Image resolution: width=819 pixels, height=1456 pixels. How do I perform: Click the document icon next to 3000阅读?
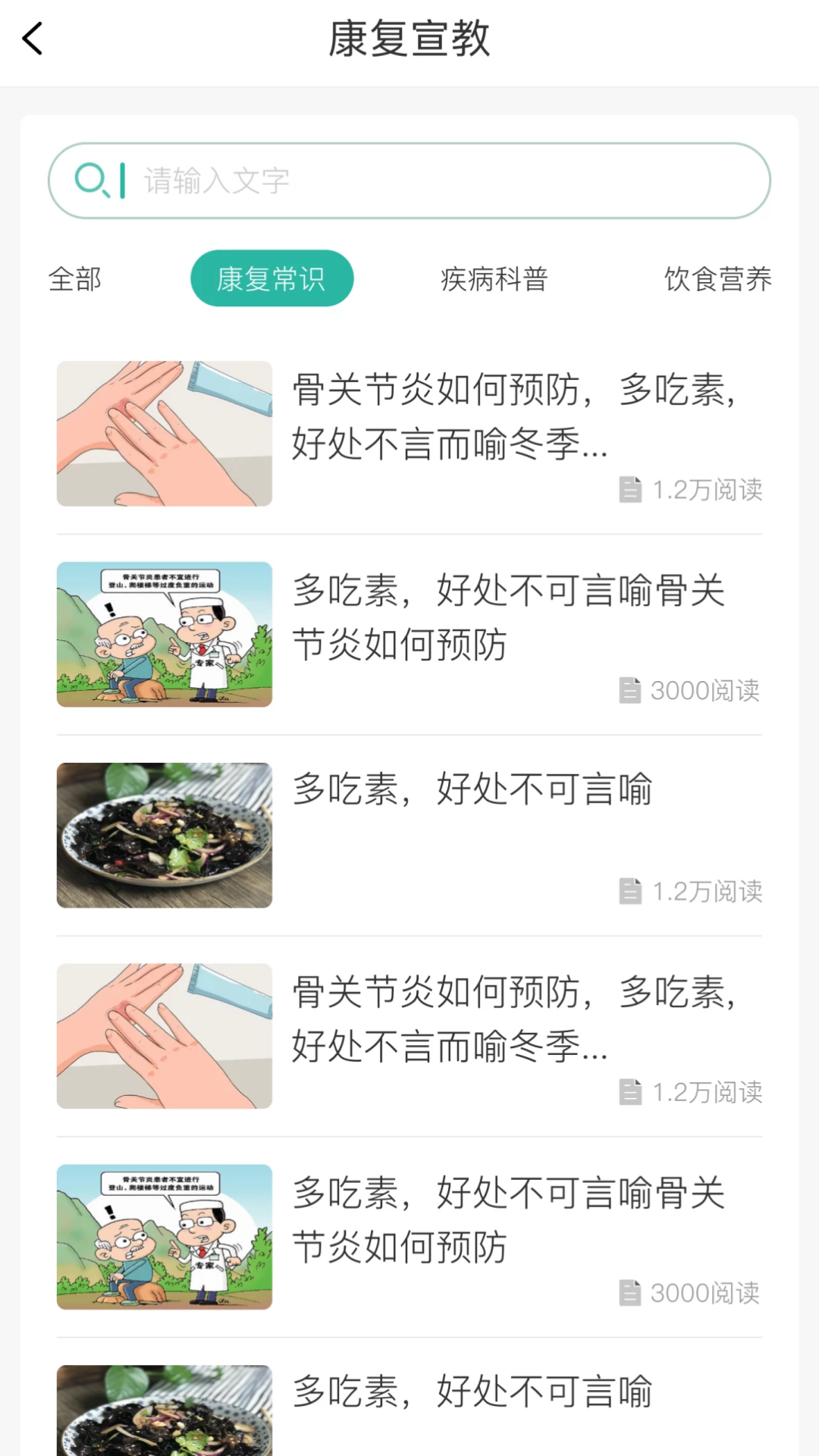coord(632,690)
